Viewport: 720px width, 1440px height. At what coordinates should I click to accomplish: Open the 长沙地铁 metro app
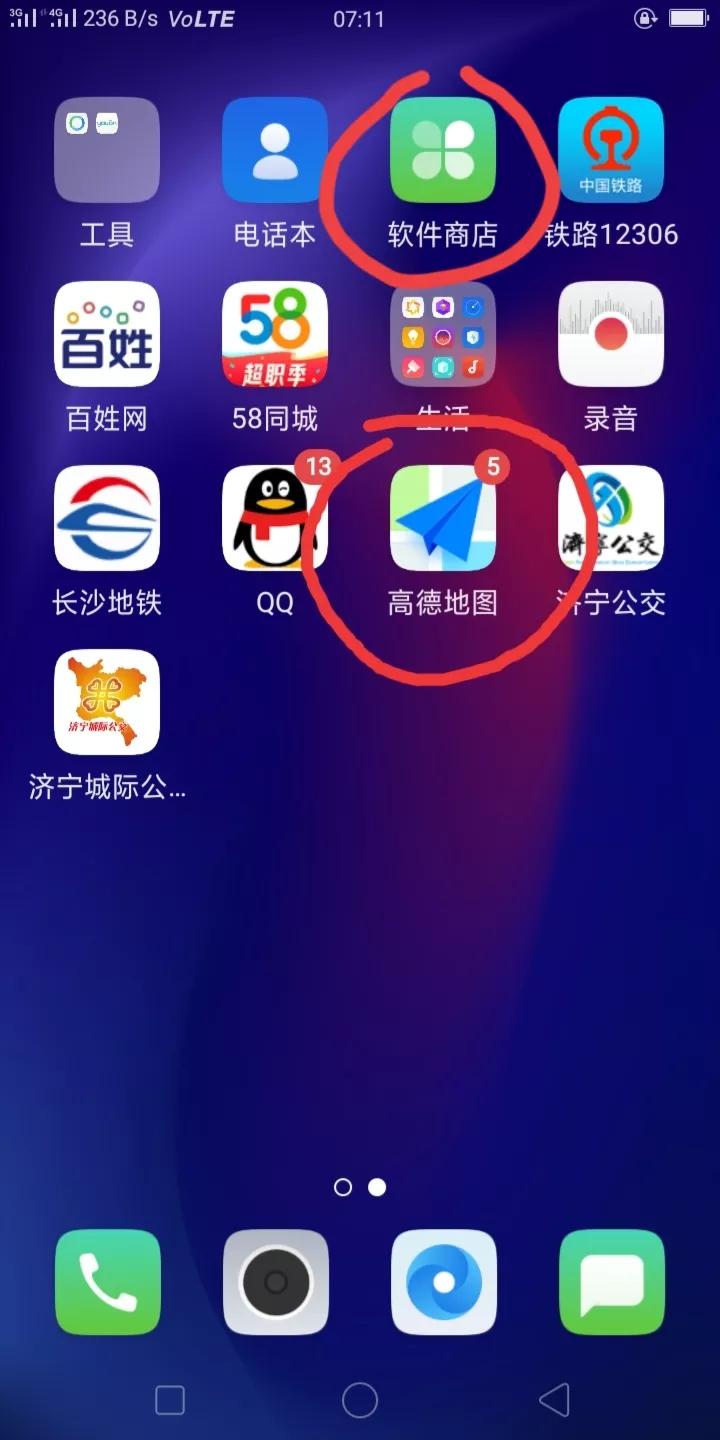(x=107, y=518)
